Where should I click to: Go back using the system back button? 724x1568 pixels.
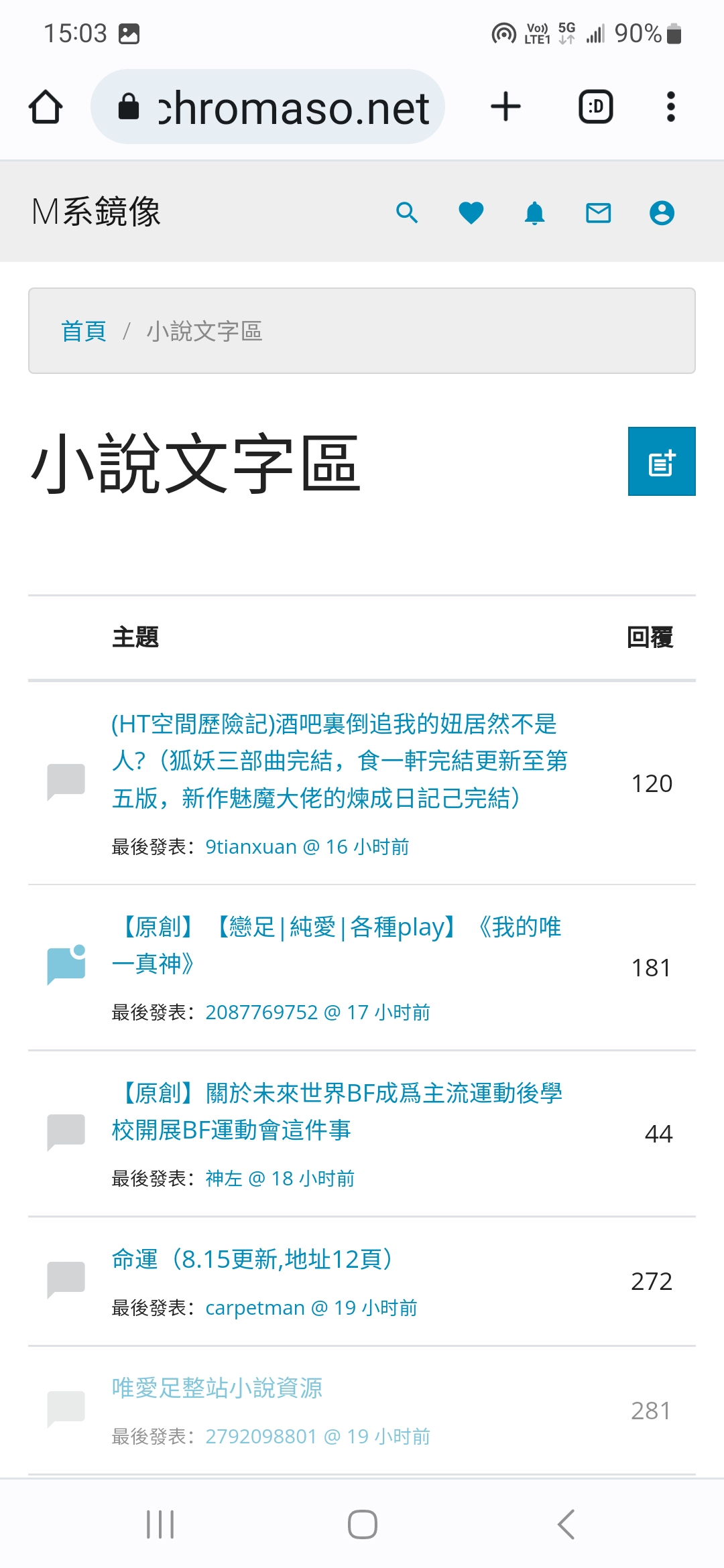point(566,1524)
